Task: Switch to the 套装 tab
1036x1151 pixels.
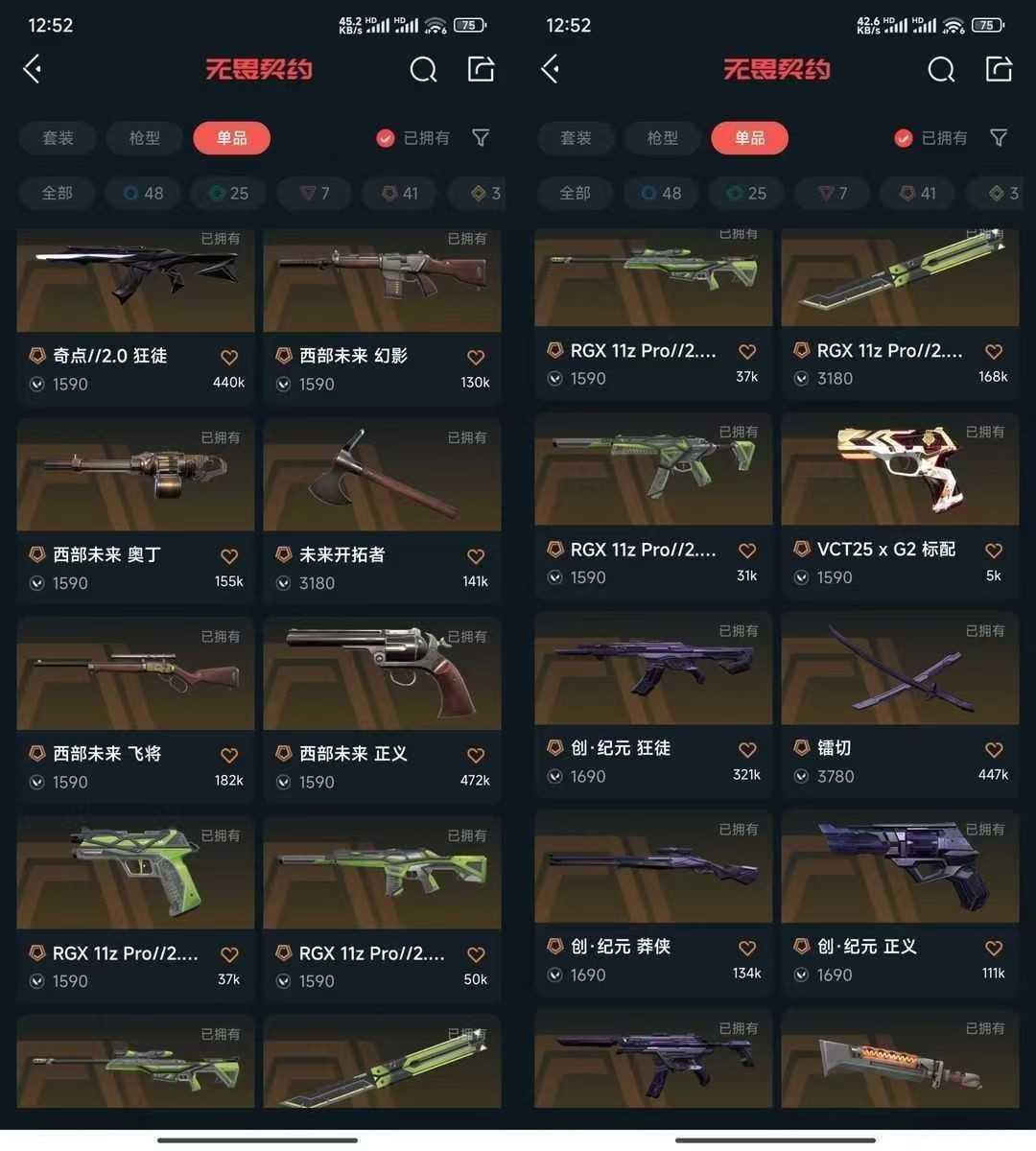Action: tap(57, 138)
